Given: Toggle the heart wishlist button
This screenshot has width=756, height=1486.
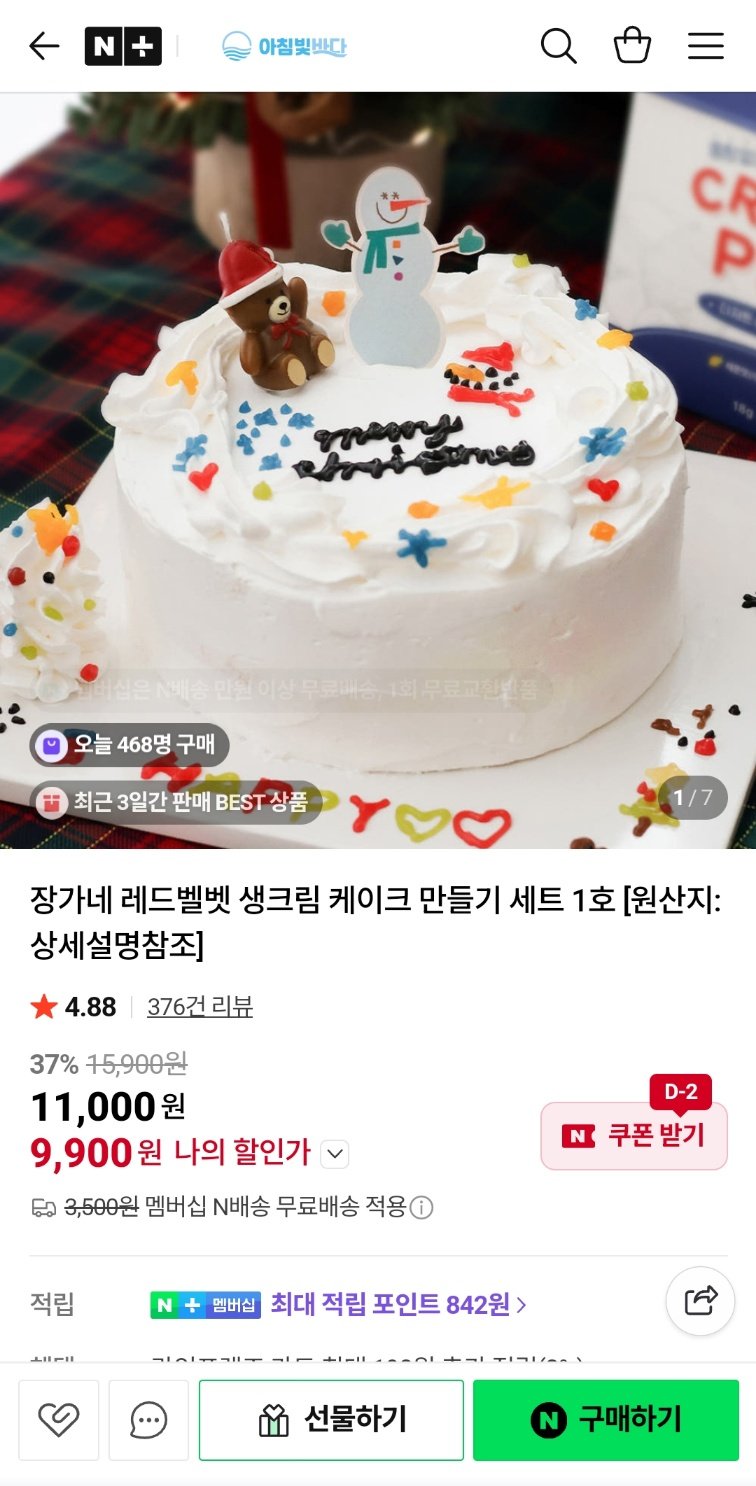Looking at the screenshot, I should [59, 1419].
